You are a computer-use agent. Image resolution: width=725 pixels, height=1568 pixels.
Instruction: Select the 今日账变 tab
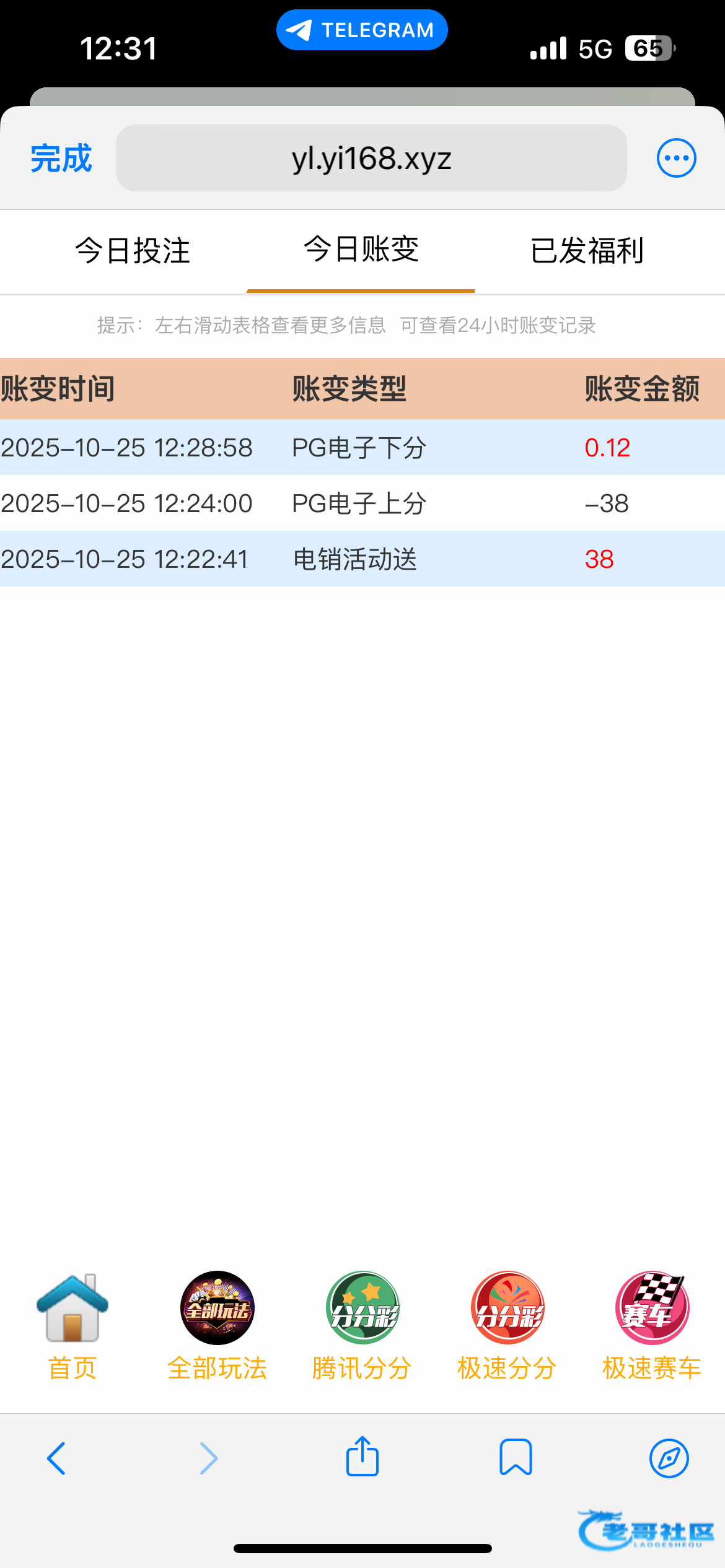(361, 250)
